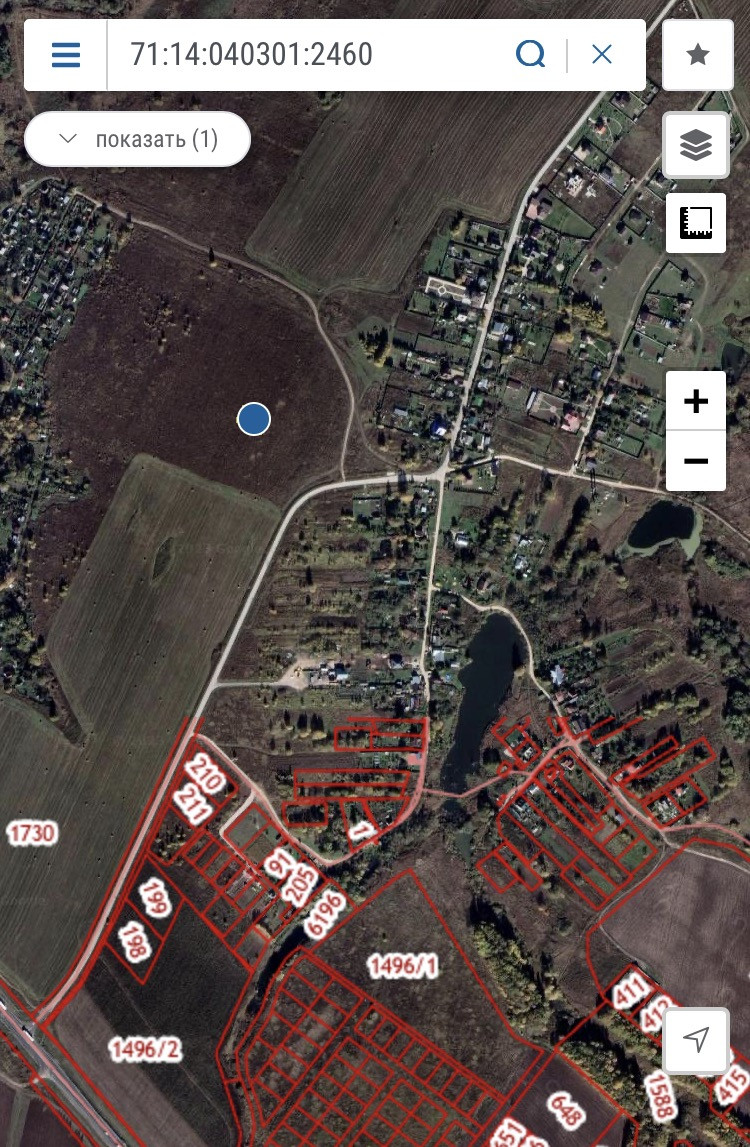
Task: Edit the cadastral number search field
Action: click(x=300, y=54)
